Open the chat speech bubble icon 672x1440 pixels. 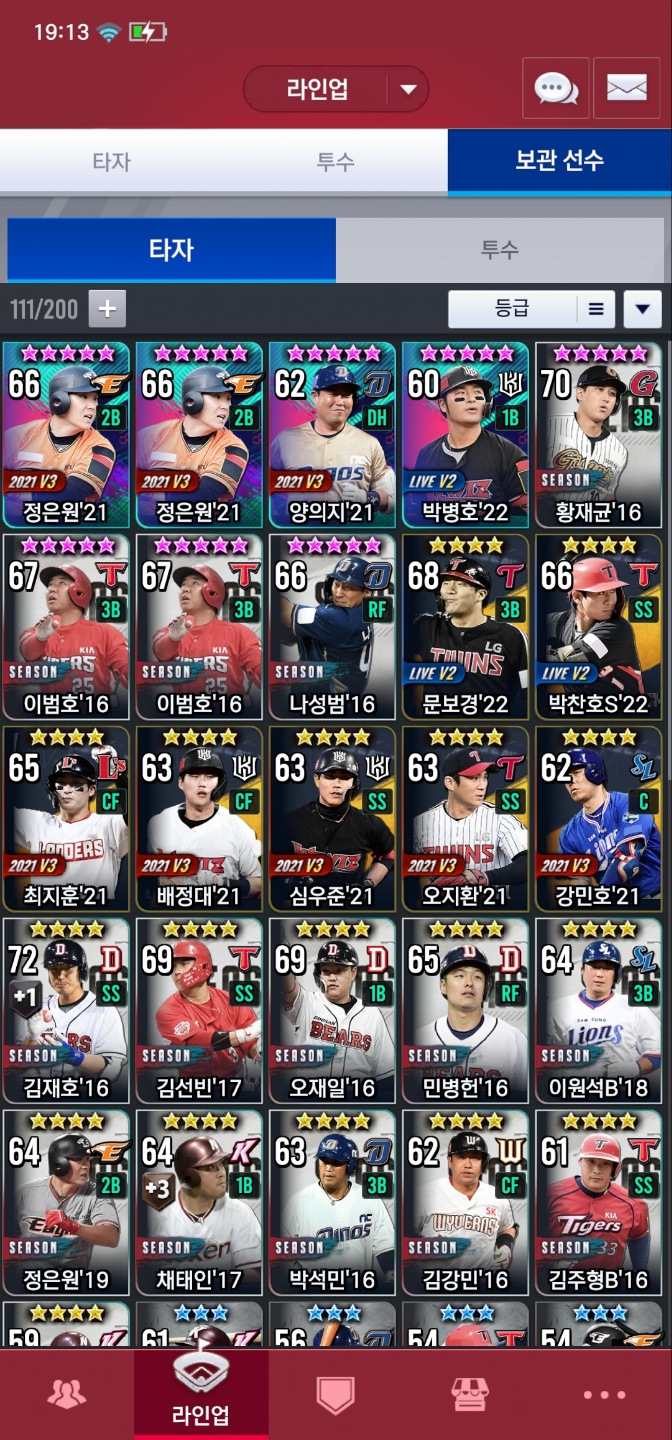click(555, 89)
